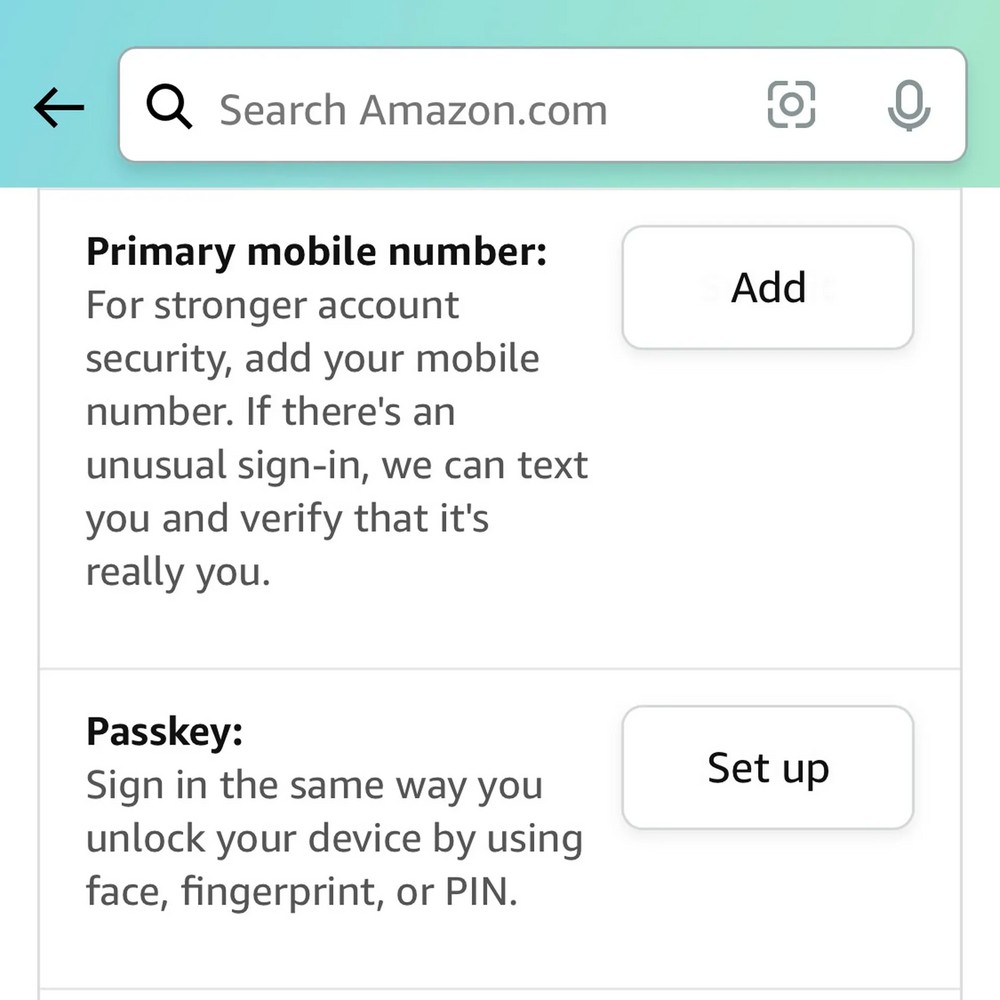Set up a passkey
Screen dimensions: 1000x1000
tap(768, 767)
